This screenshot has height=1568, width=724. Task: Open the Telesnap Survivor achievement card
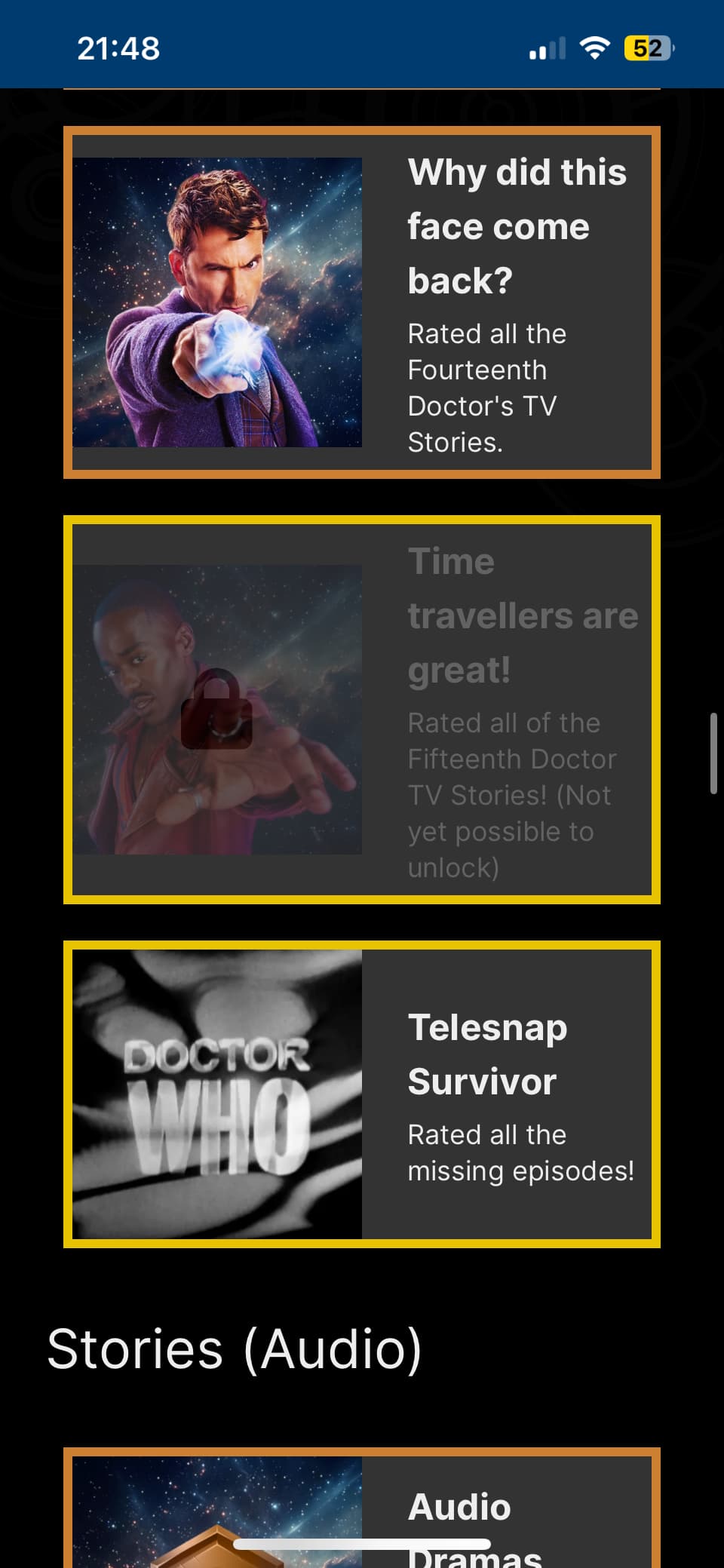point(362,1094)
